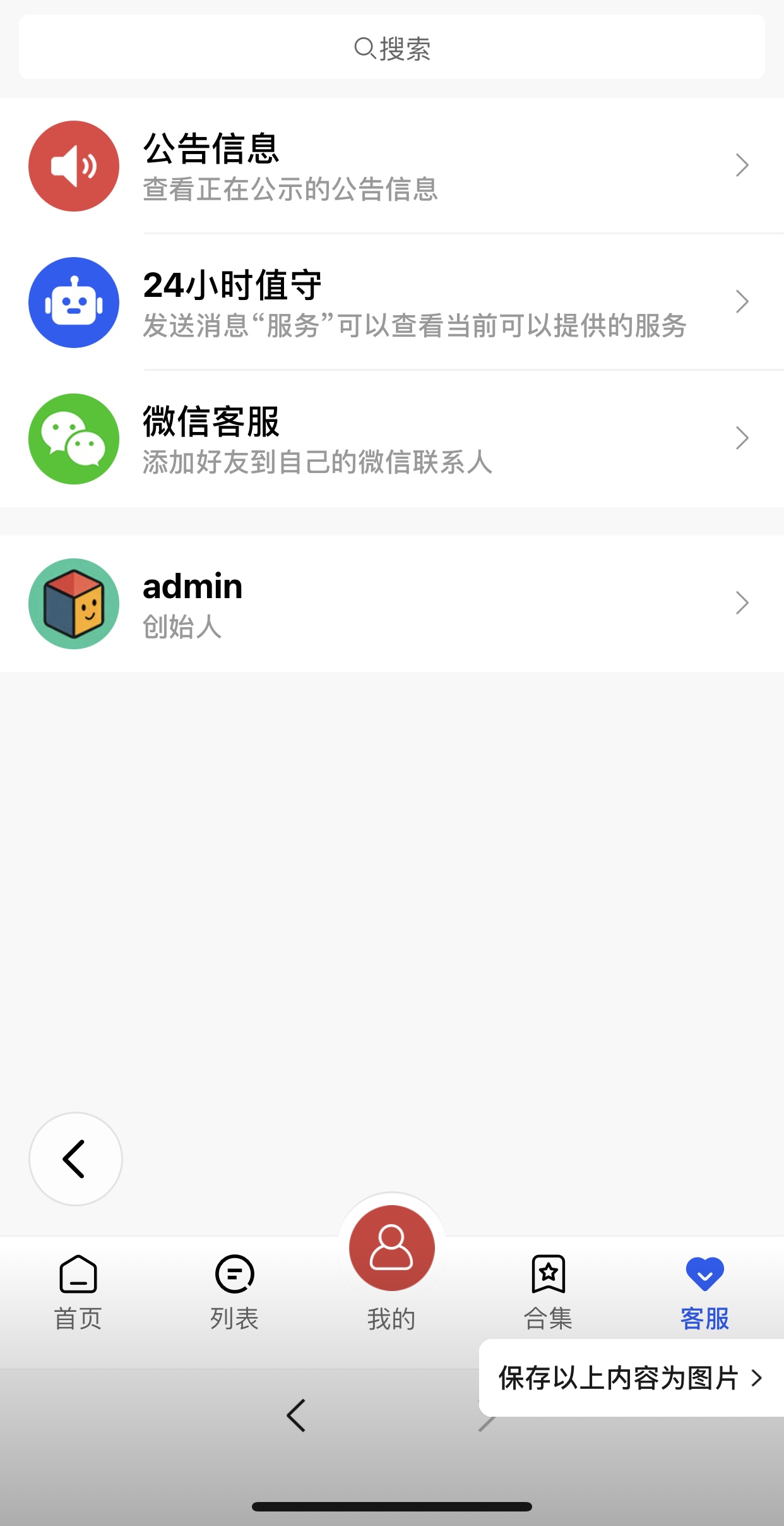Go to the 我的 tab
The image size is (784, 1526).
coord(392,1263)
